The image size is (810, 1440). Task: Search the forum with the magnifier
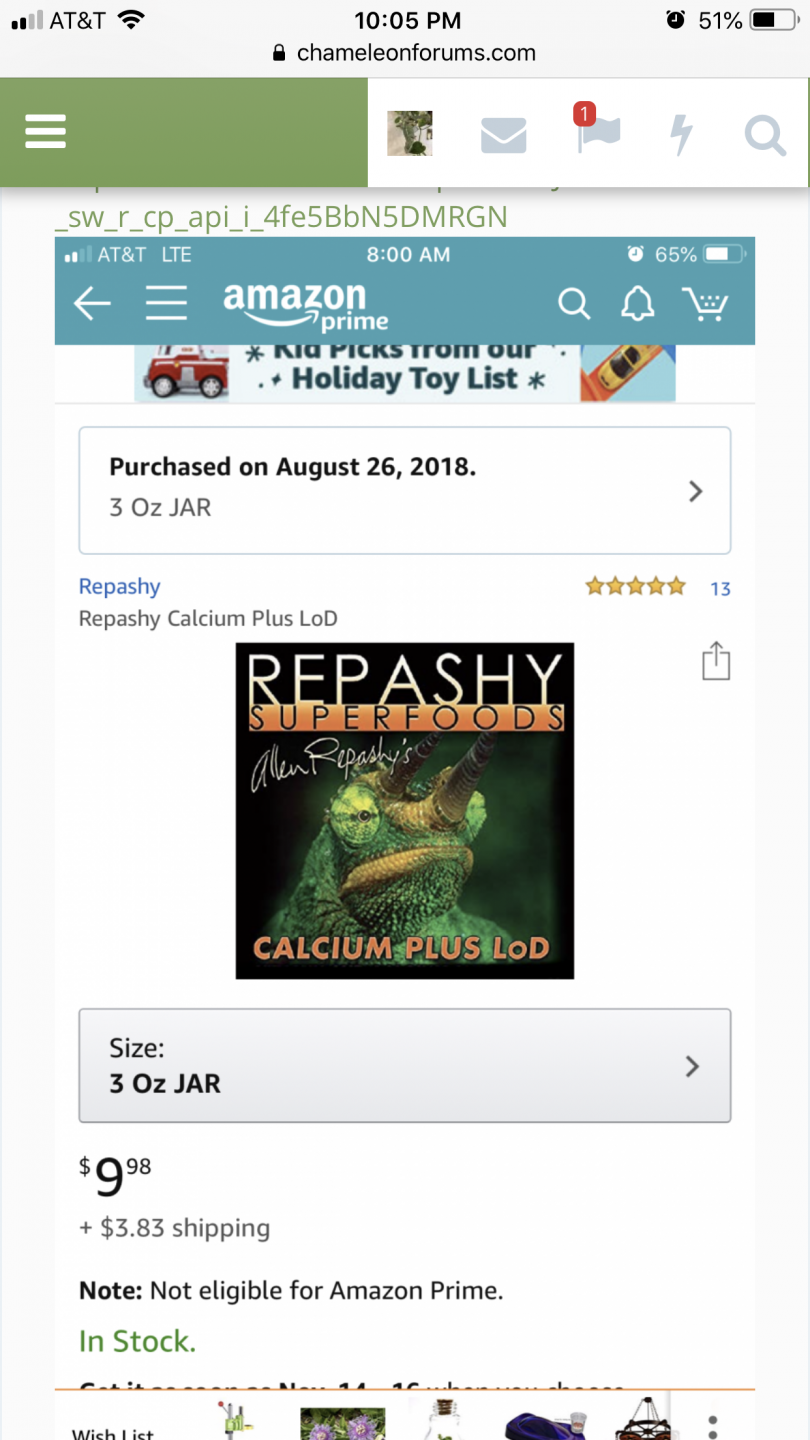tap(765, 134)
